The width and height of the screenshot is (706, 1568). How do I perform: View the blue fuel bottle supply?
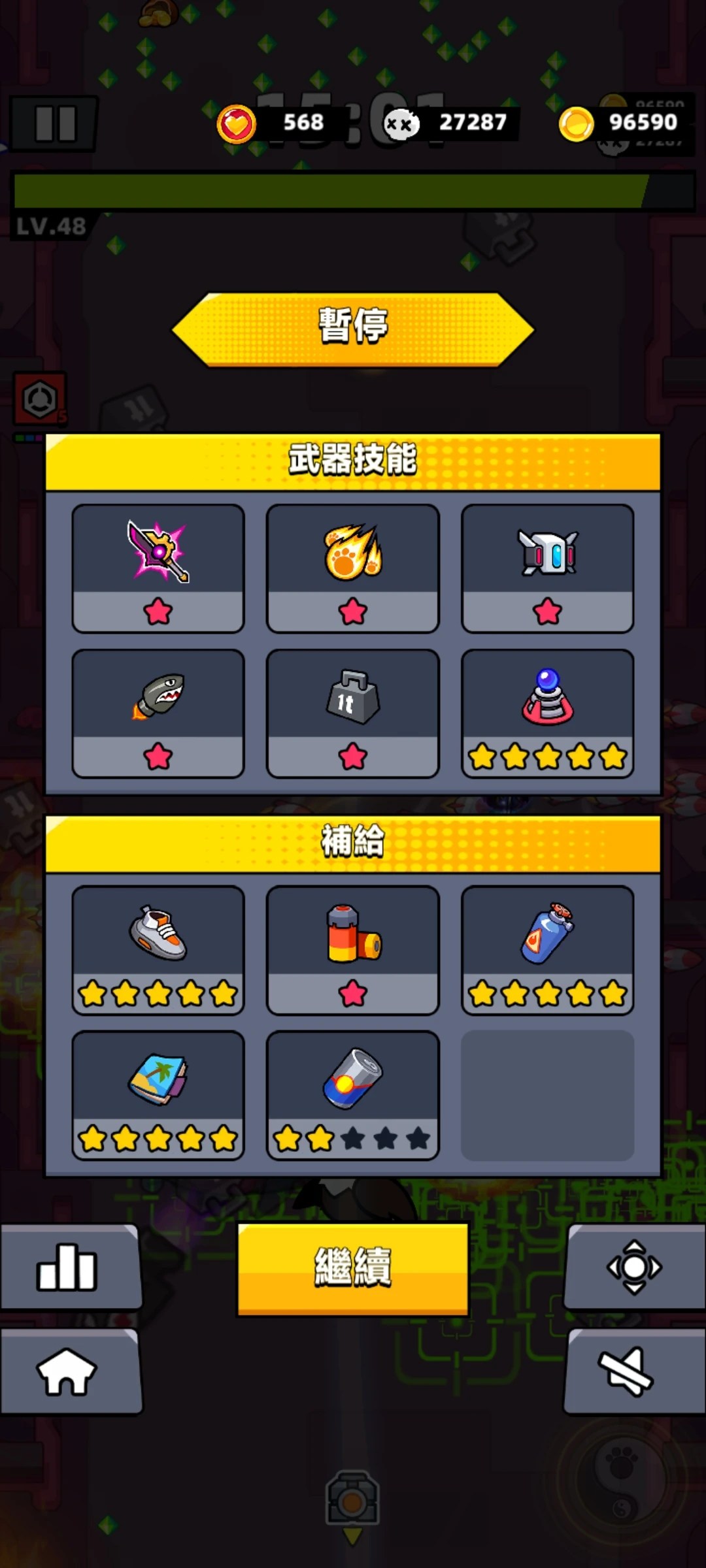coord(548,950)
